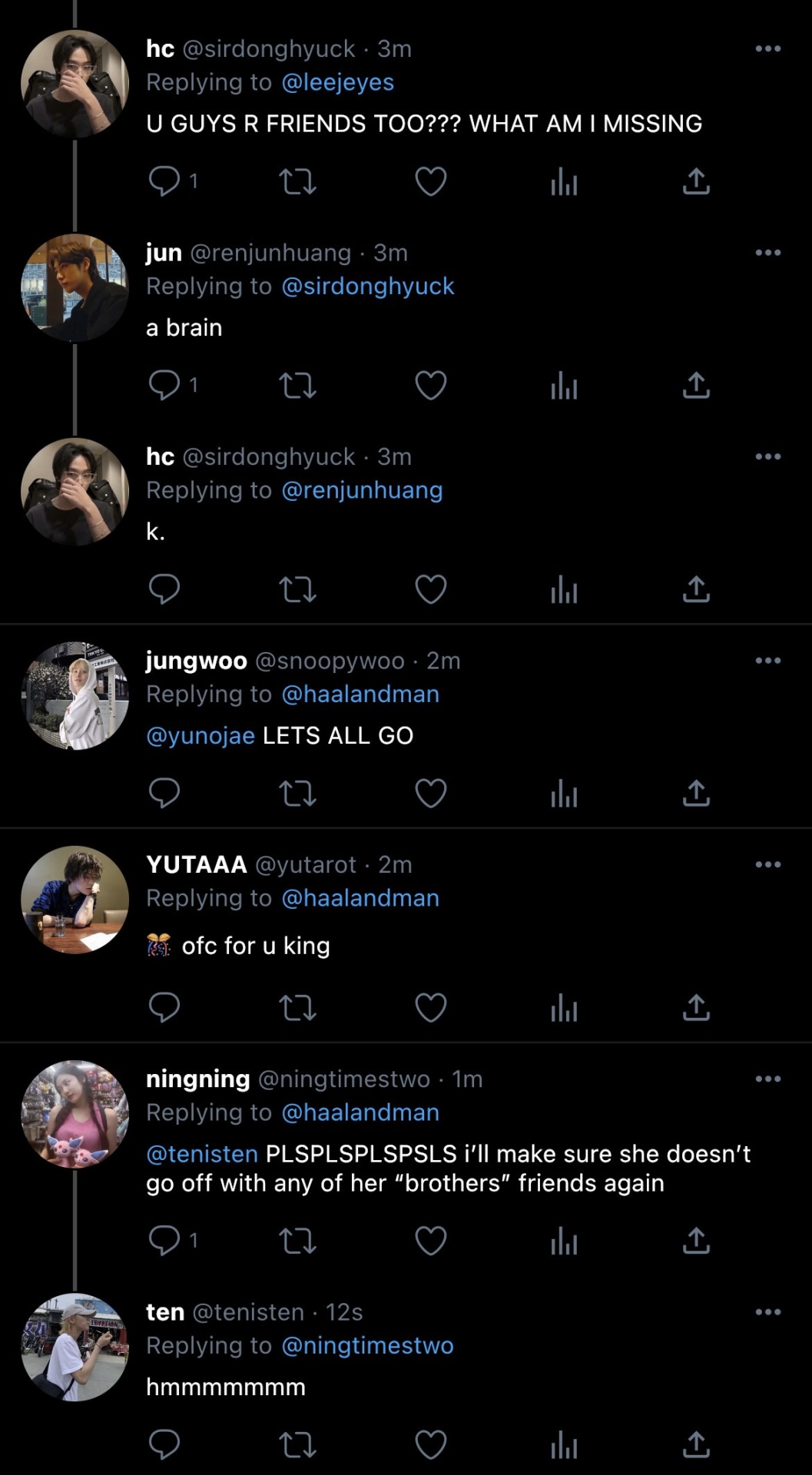Open jun's profile picture

coord(75,288)
